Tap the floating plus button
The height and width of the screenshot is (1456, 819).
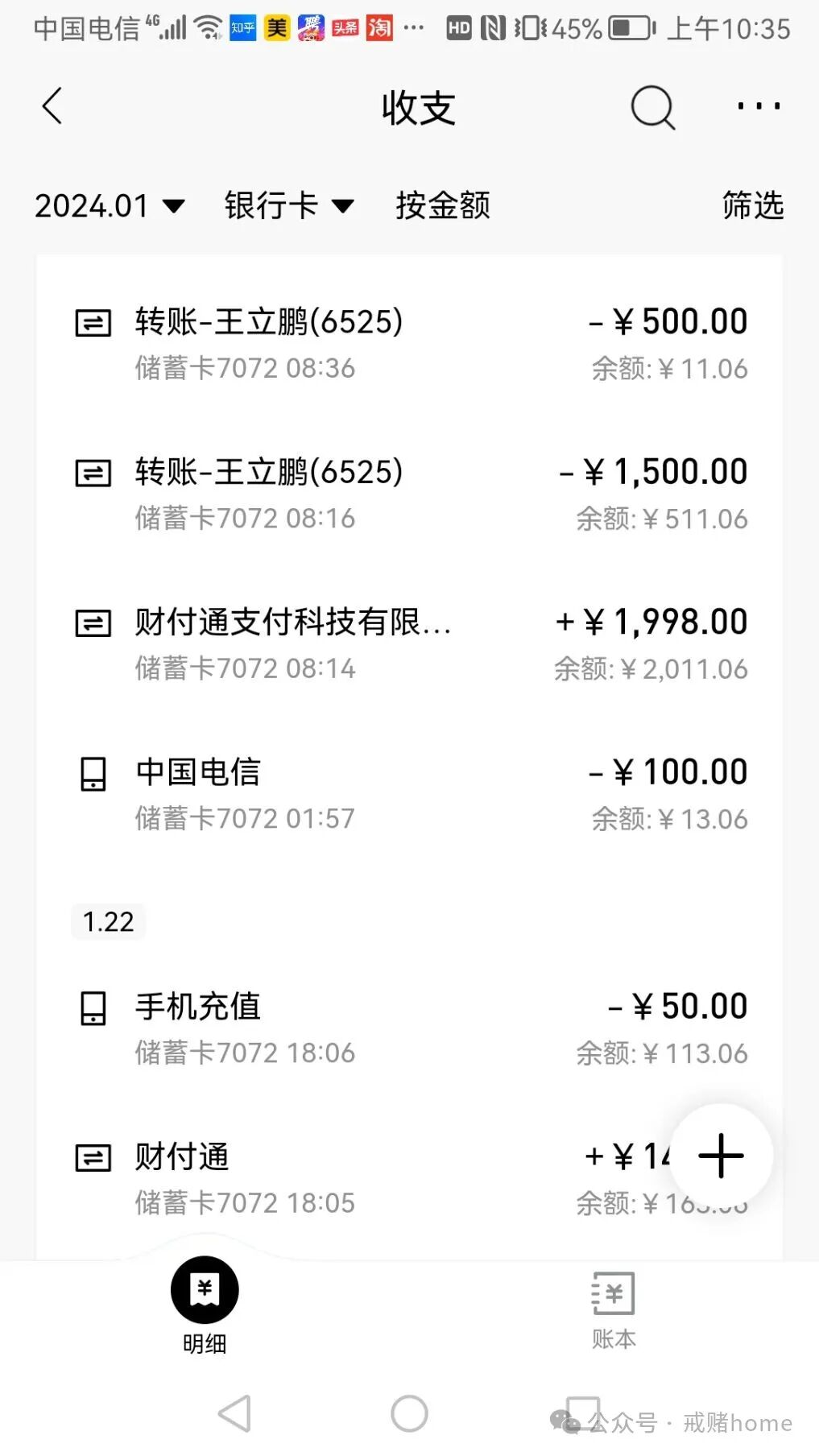[721, 1156]
